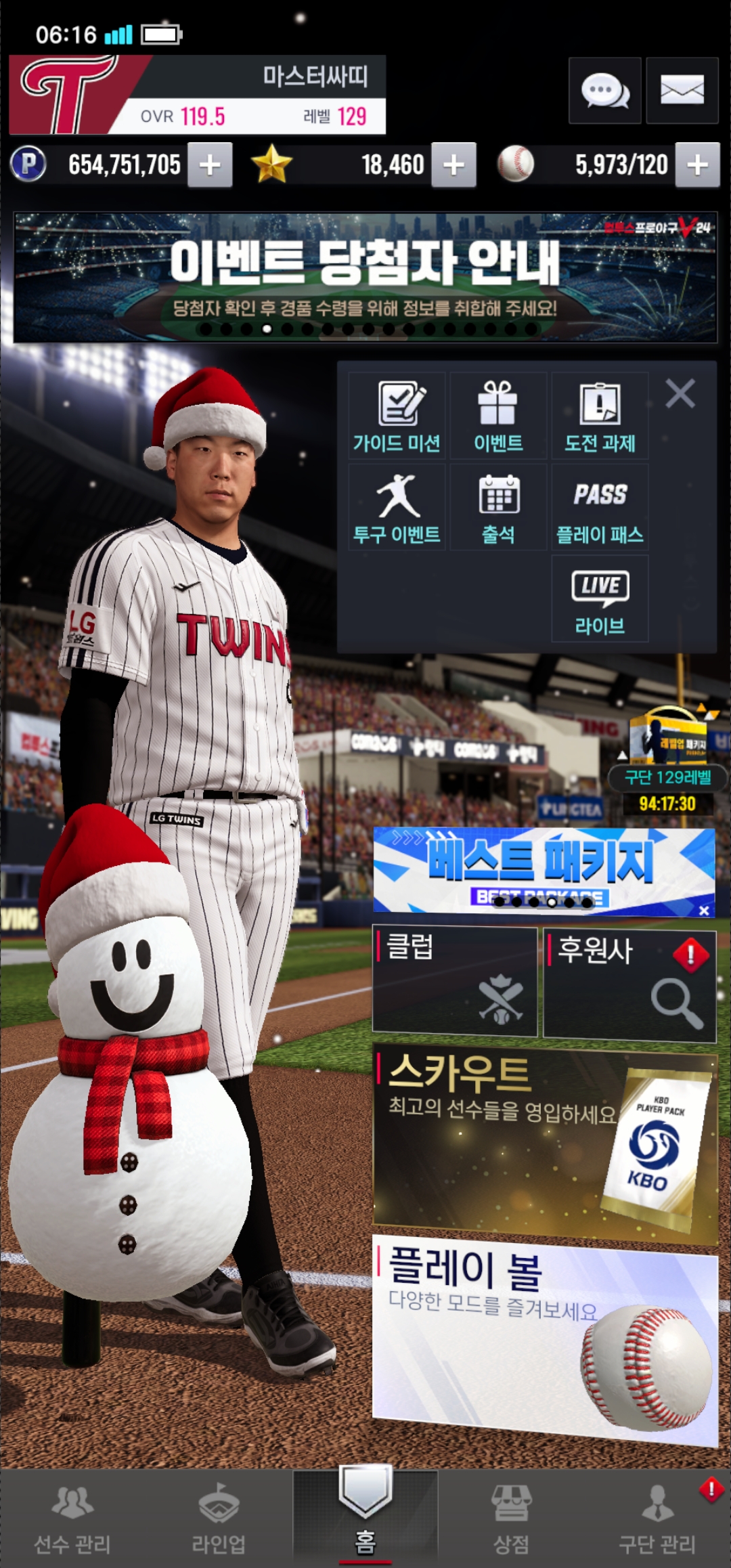Image resolution: width=731 pixels, height=1568 pixels.
Task: Add baseballs with plus button
Action: [697, 165]
